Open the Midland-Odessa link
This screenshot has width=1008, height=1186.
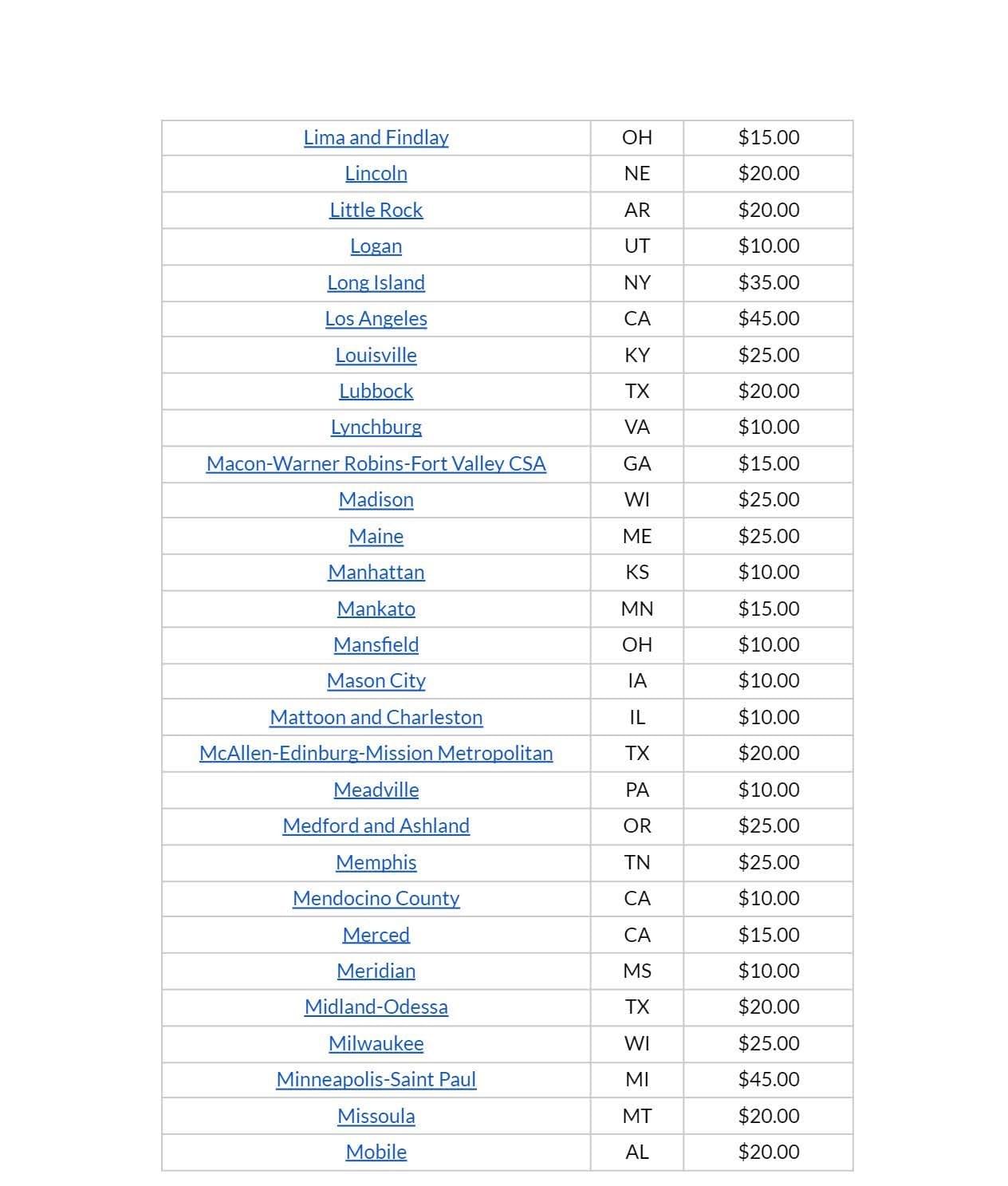pyautogui.click(x=376, y=1007)
